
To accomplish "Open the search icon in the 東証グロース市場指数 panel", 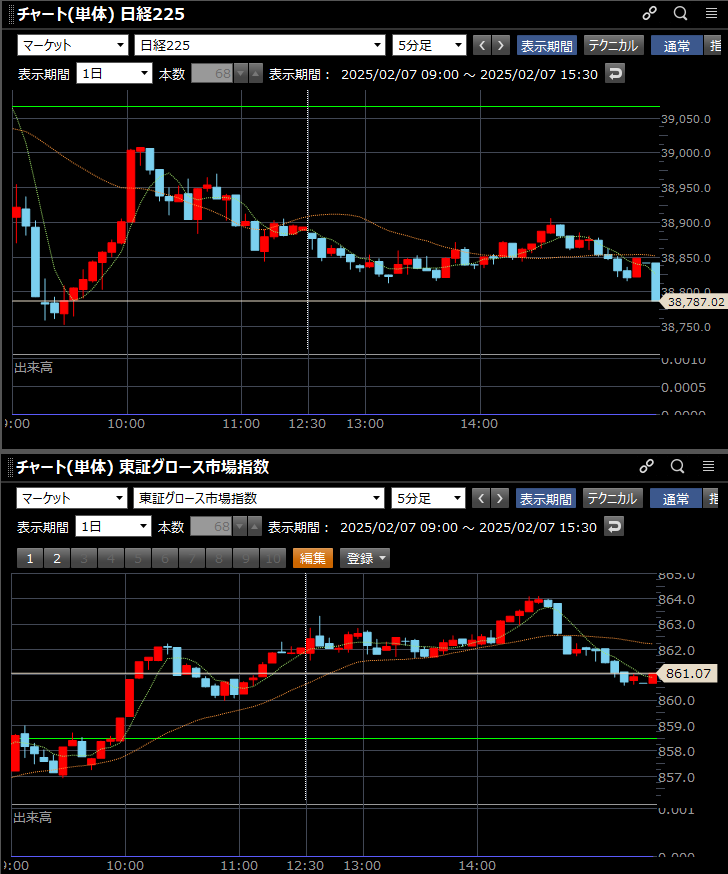I will (678, 467).
